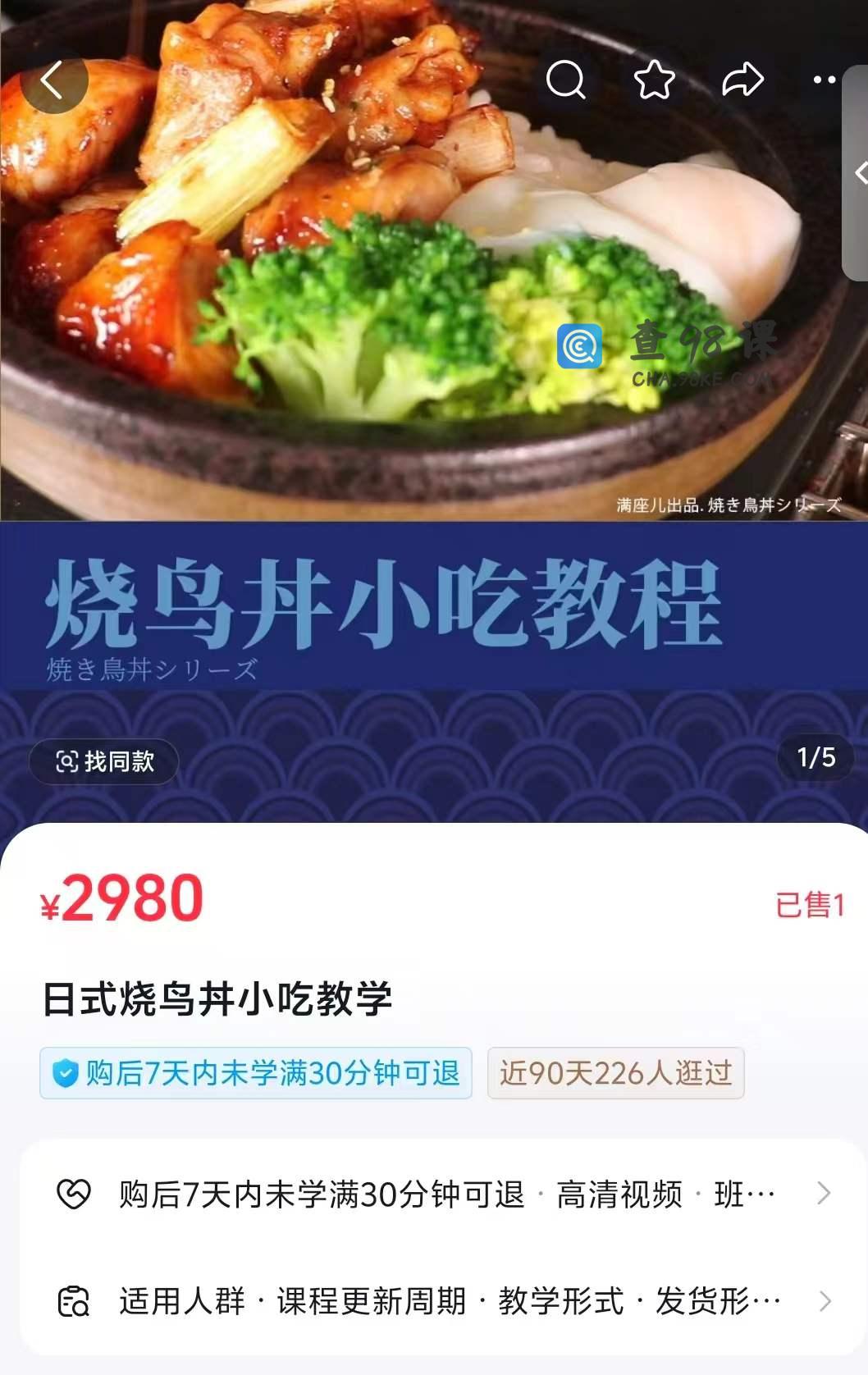This screenshot has width=868, height=1375.
Task: Open the side drawer handle at right edge
Action: tap(858, 174)
